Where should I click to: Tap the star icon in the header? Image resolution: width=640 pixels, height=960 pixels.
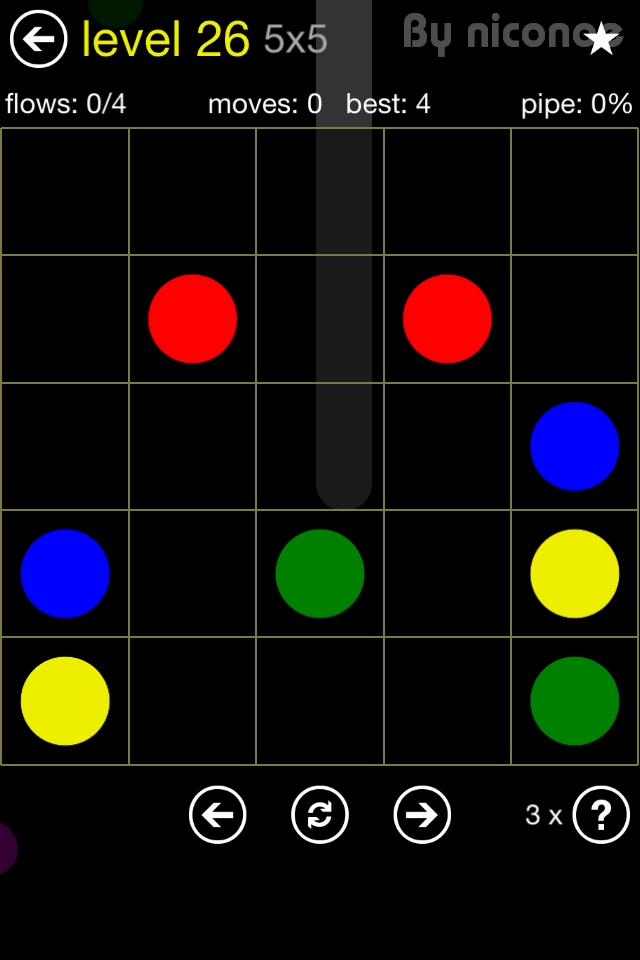(600, 39)
